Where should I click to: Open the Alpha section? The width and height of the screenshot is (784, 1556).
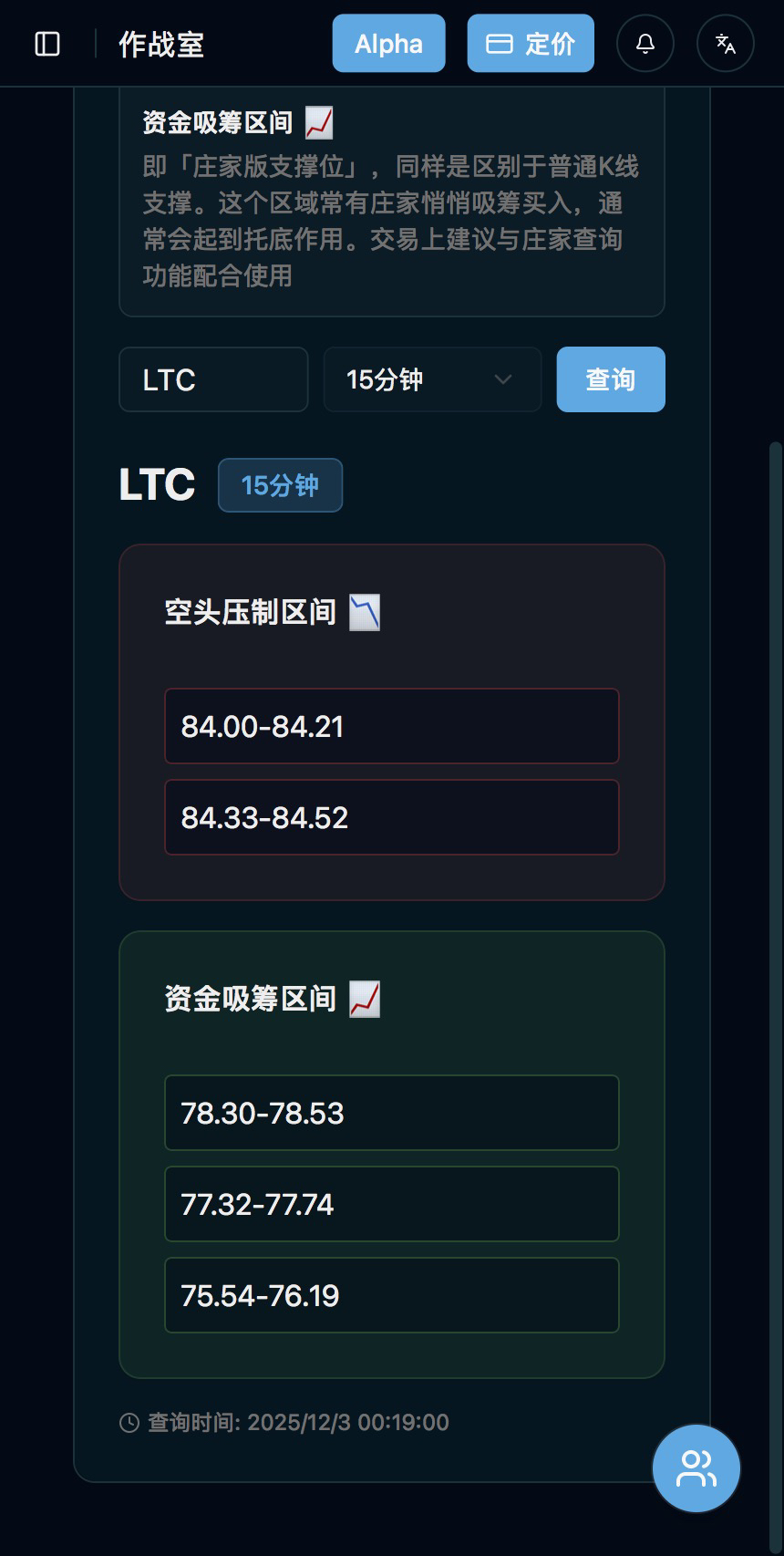(388, 44)
